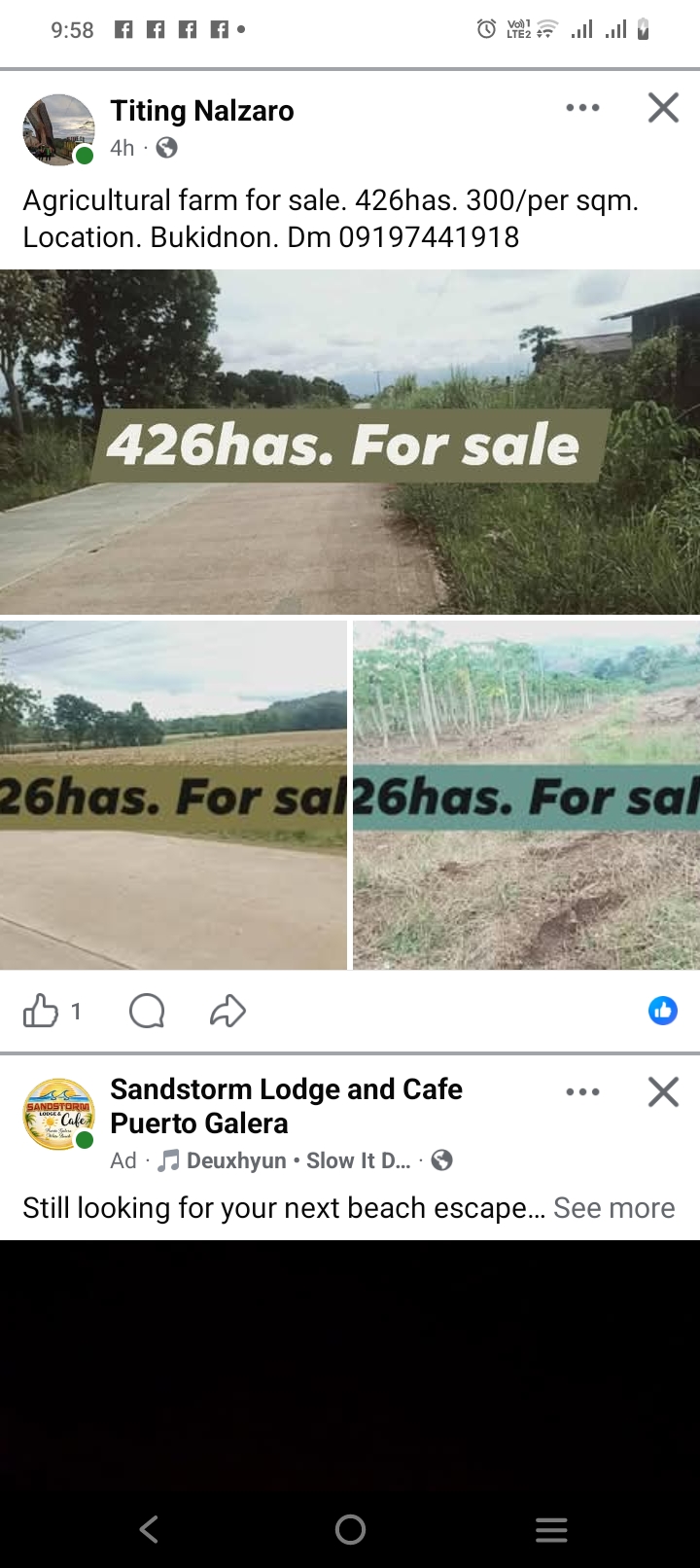
Task: Go back using the system back button
Action: 149,1530
